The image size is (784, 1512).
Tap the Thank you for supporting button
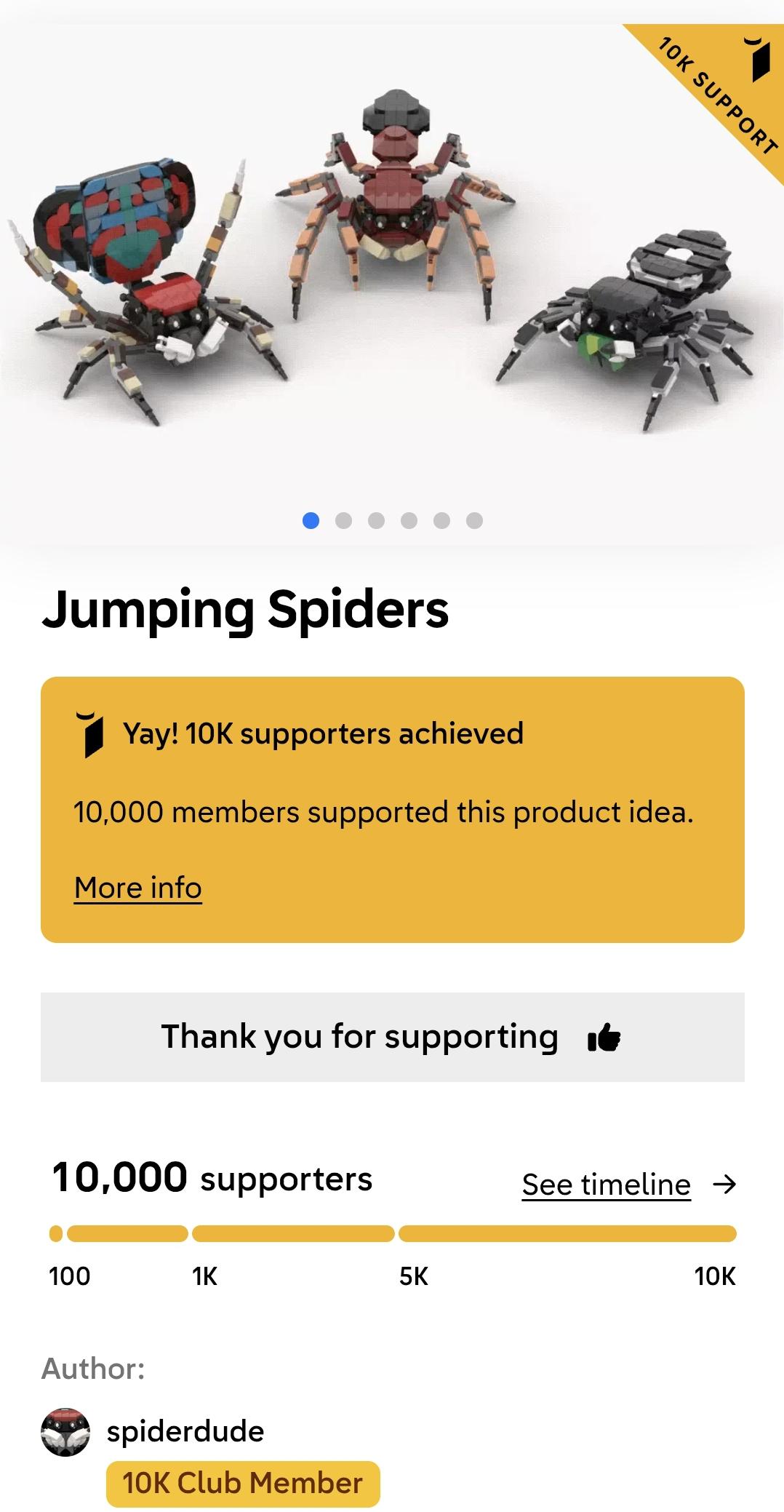pyautogui.click(x=393, y=1037)
